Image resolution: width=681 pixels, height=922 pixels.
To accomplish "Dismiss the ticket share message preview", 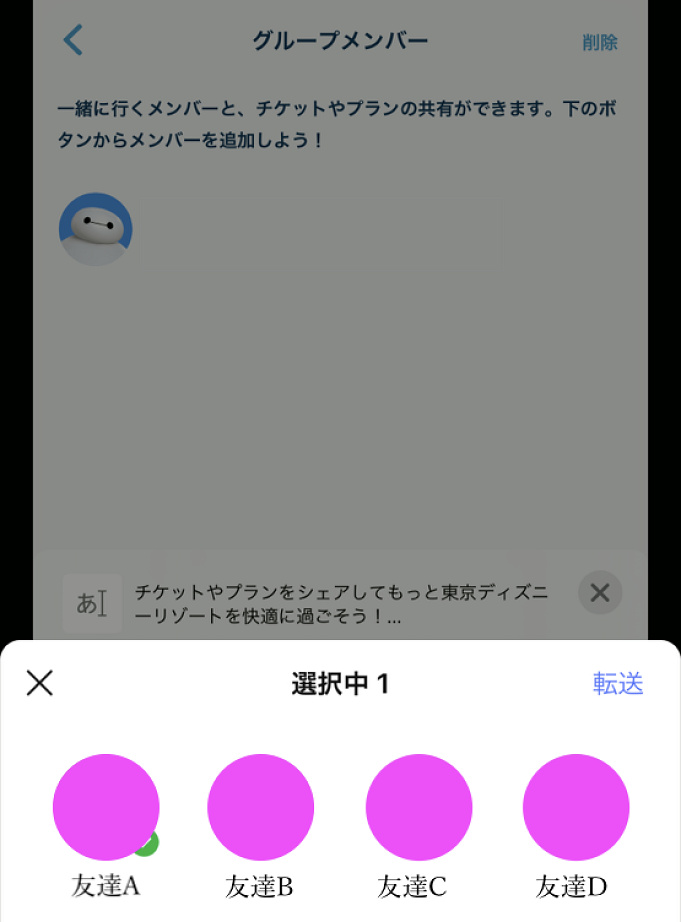I will 600,593.
